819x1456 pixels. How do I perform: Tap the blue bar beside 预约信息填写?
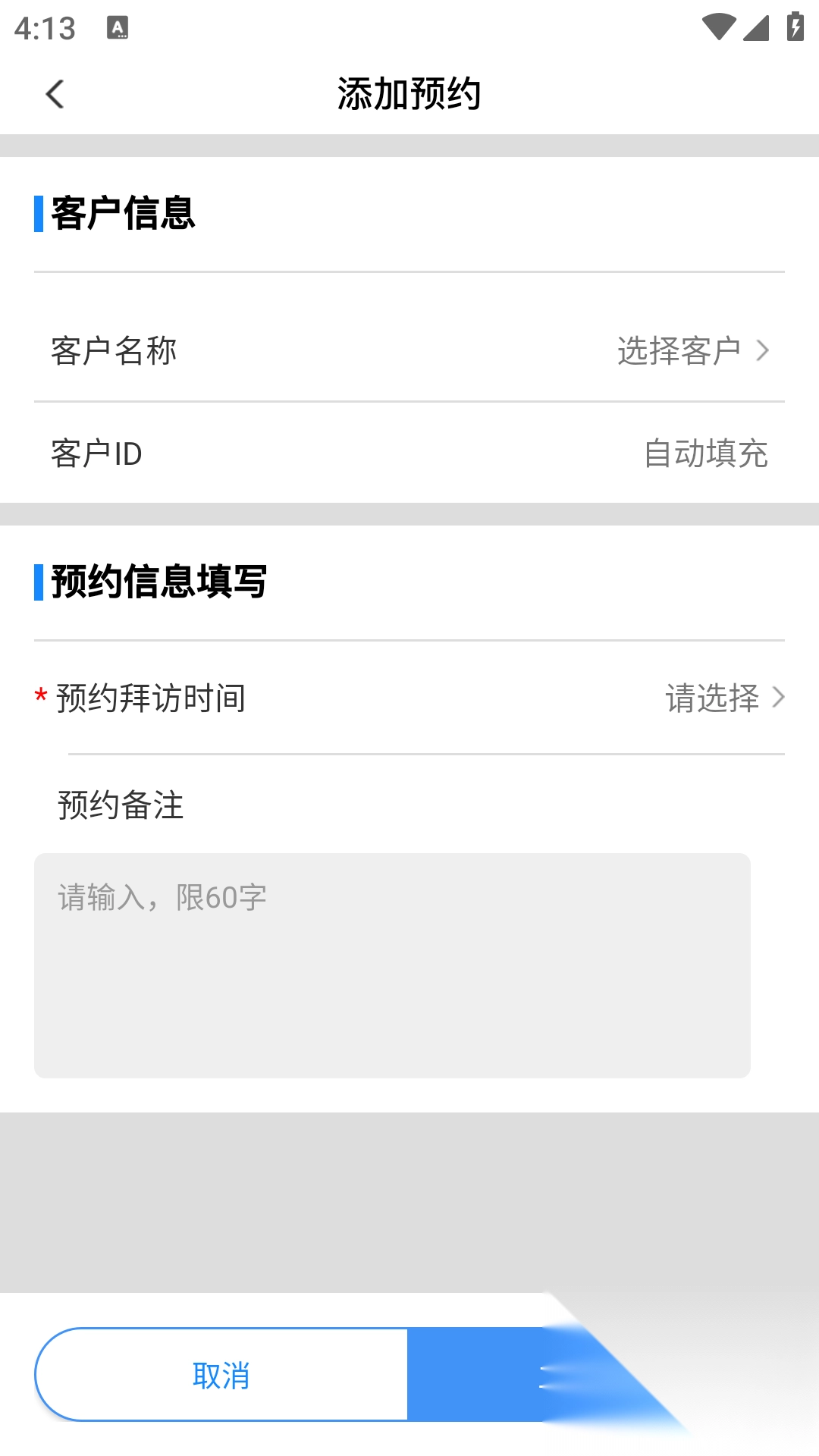pyautogui.click(x=37, y=582)
